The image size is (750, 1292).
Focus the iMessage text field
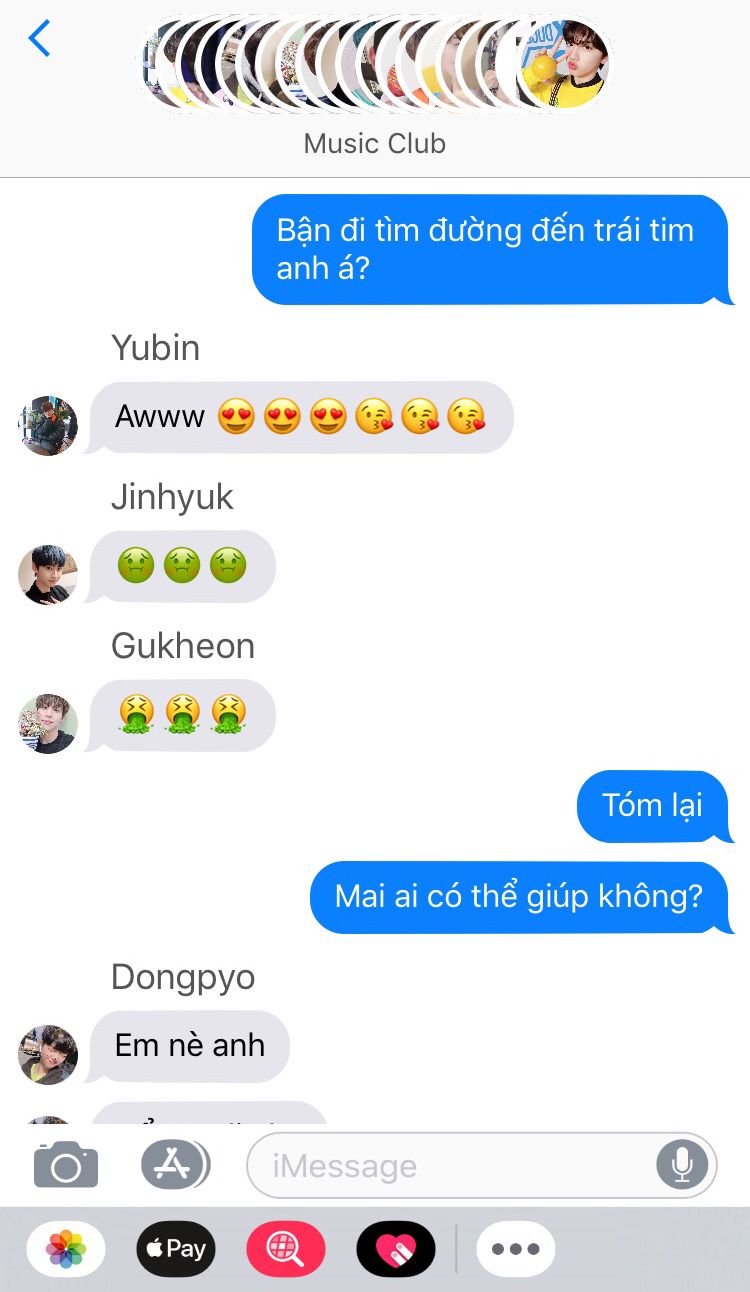click(x=450, y=1166)
